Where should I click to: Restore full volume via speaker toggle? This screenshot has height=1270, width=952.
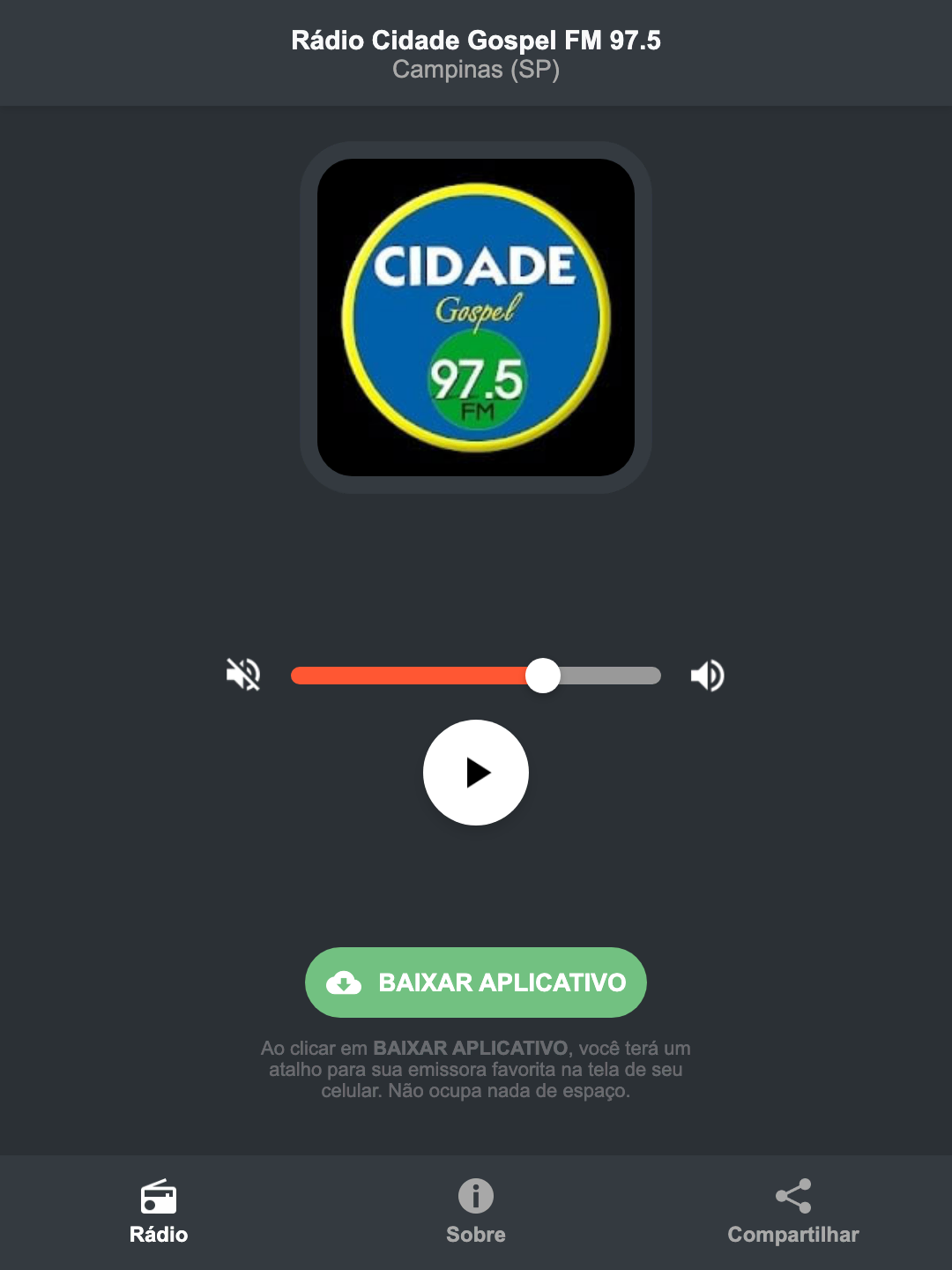tap(707, 675)
